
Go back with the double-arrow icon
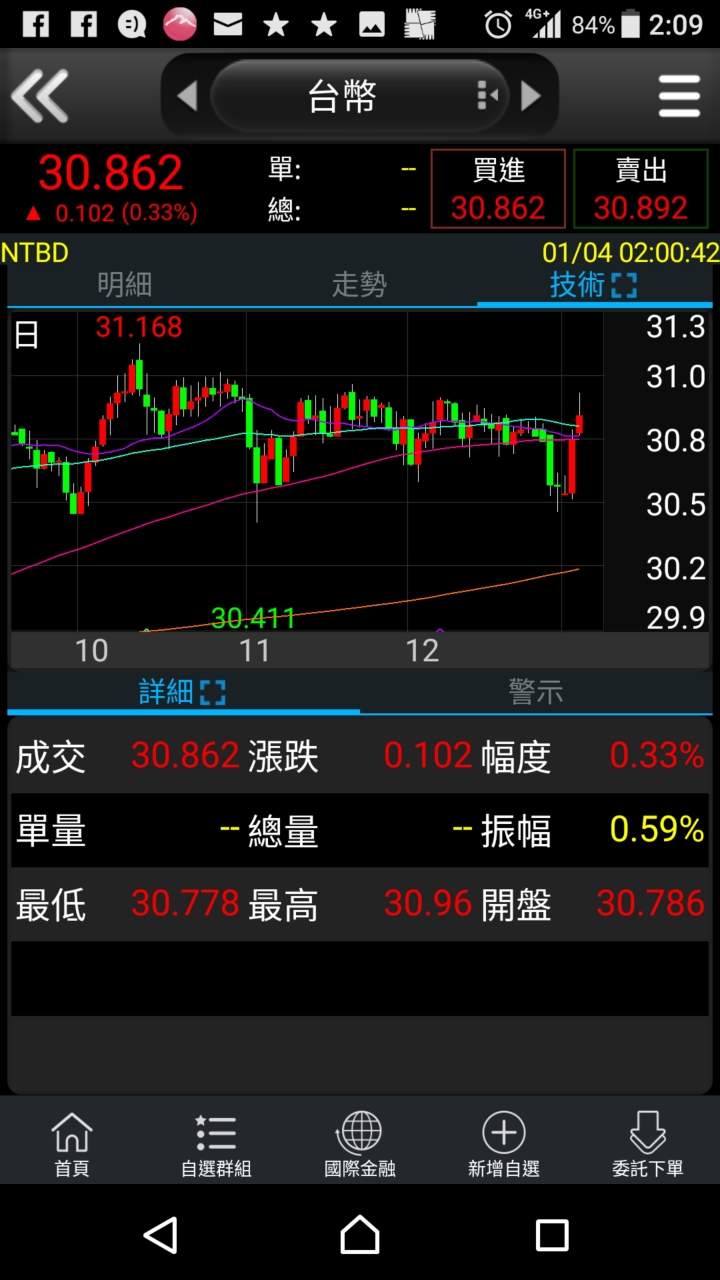(x=40, y=96)
